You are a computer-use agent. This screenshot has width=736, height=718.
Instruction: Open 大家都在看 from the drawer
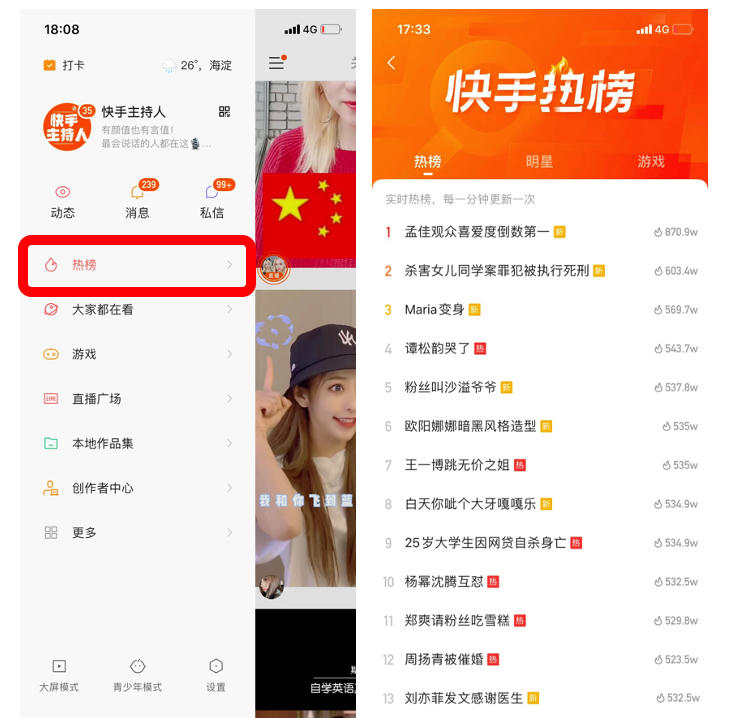click(137, 310)
